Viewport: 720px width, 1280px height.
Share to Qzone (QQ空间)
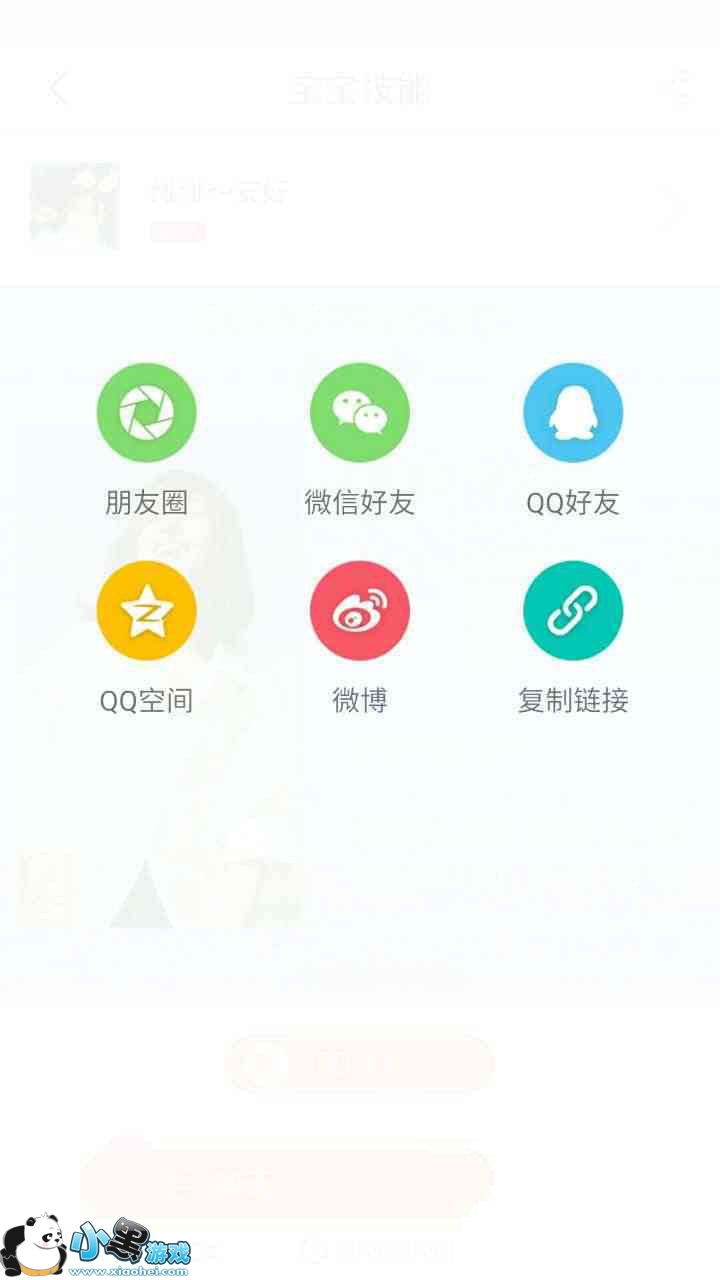coord(146,611)
